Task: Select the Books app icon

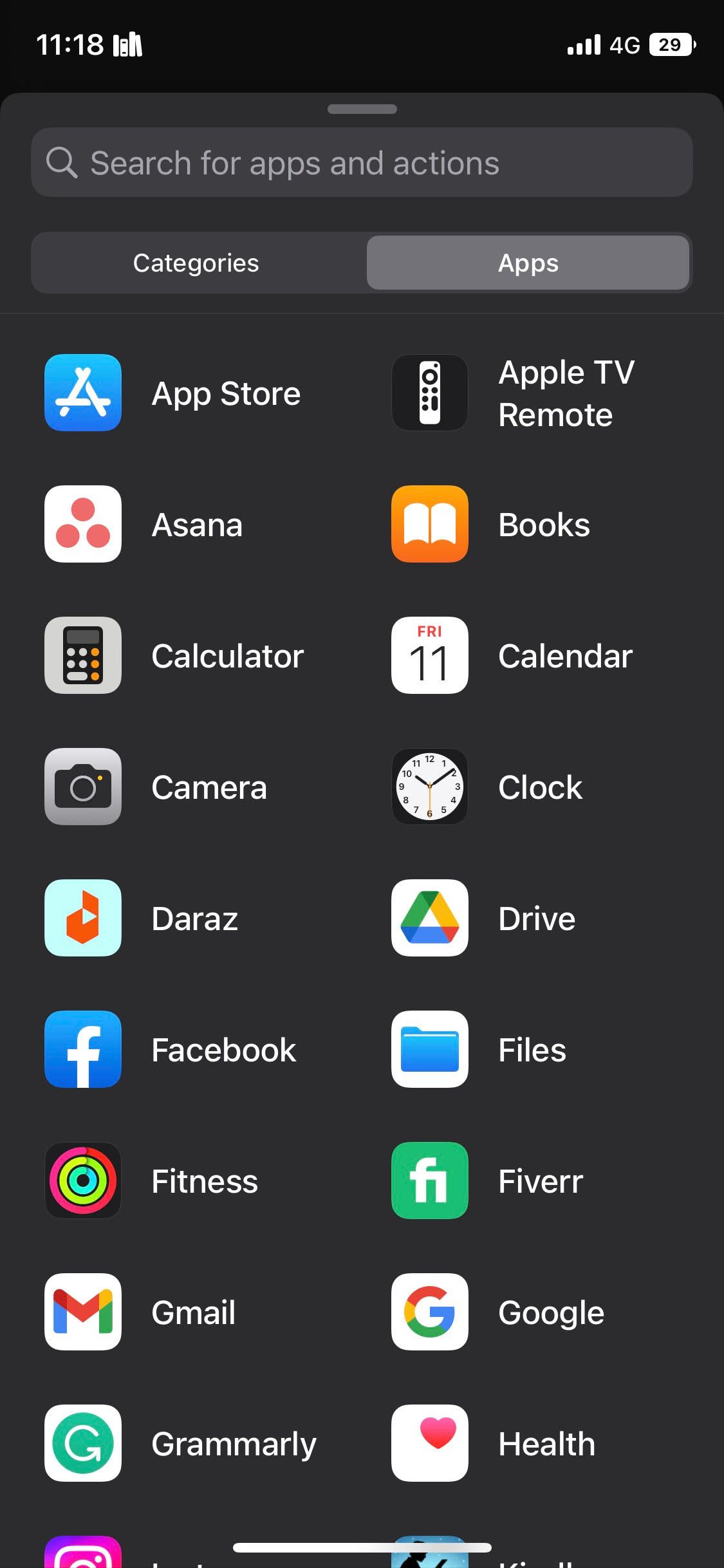Action: [429, 524]
